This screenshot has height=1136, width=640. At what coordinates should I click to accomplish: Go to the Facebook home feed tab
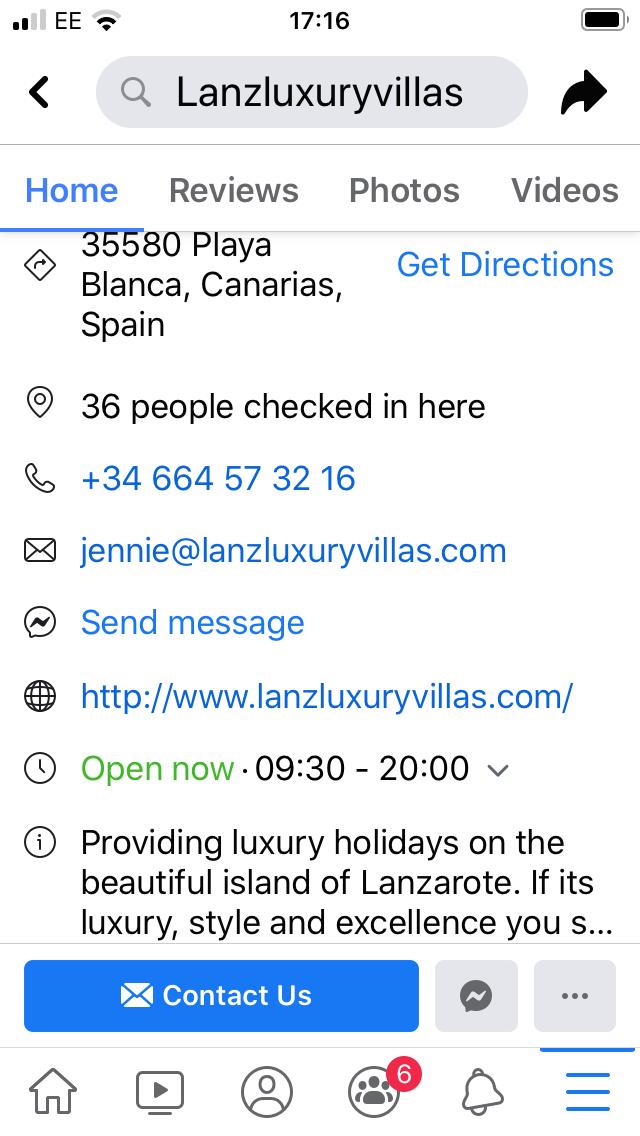coord(53,1091)
